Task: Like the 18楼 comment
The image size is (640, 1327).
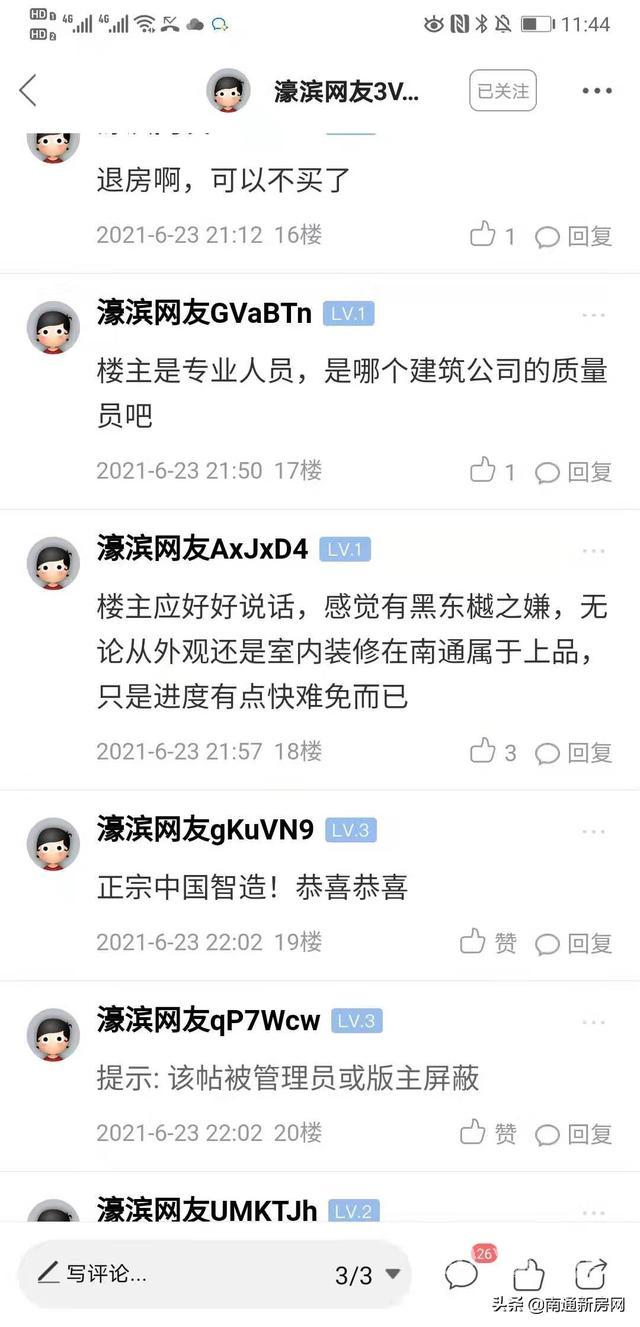Action: [x=492, y=752]
